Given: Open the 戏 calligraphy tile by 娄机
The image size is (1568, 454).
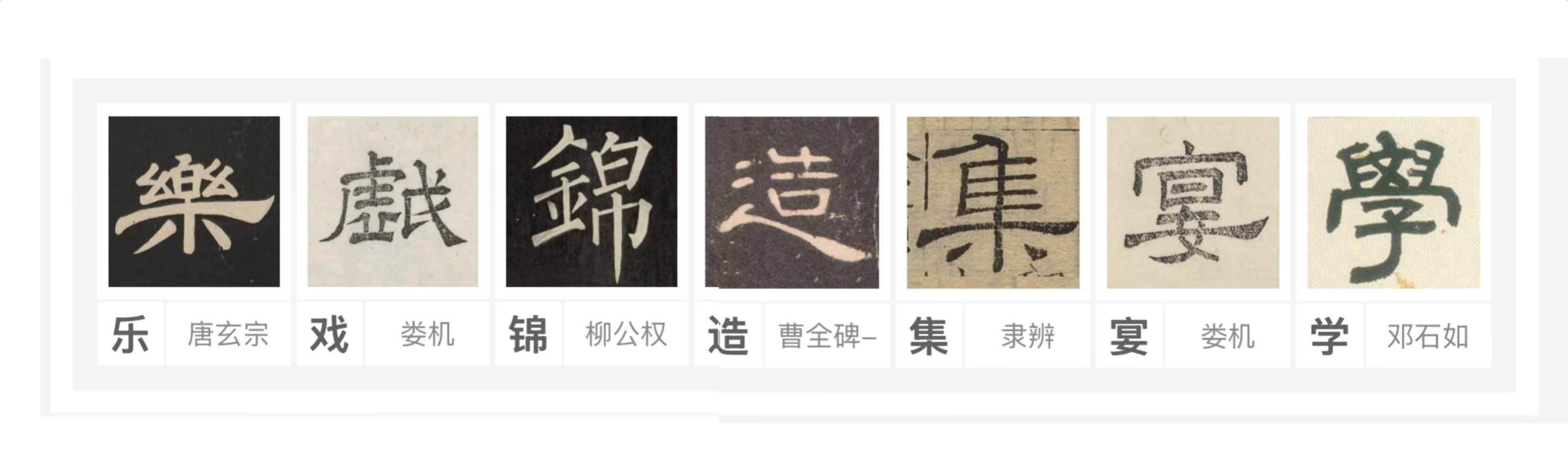Looking at the screenshot, I should click(393, 202).
